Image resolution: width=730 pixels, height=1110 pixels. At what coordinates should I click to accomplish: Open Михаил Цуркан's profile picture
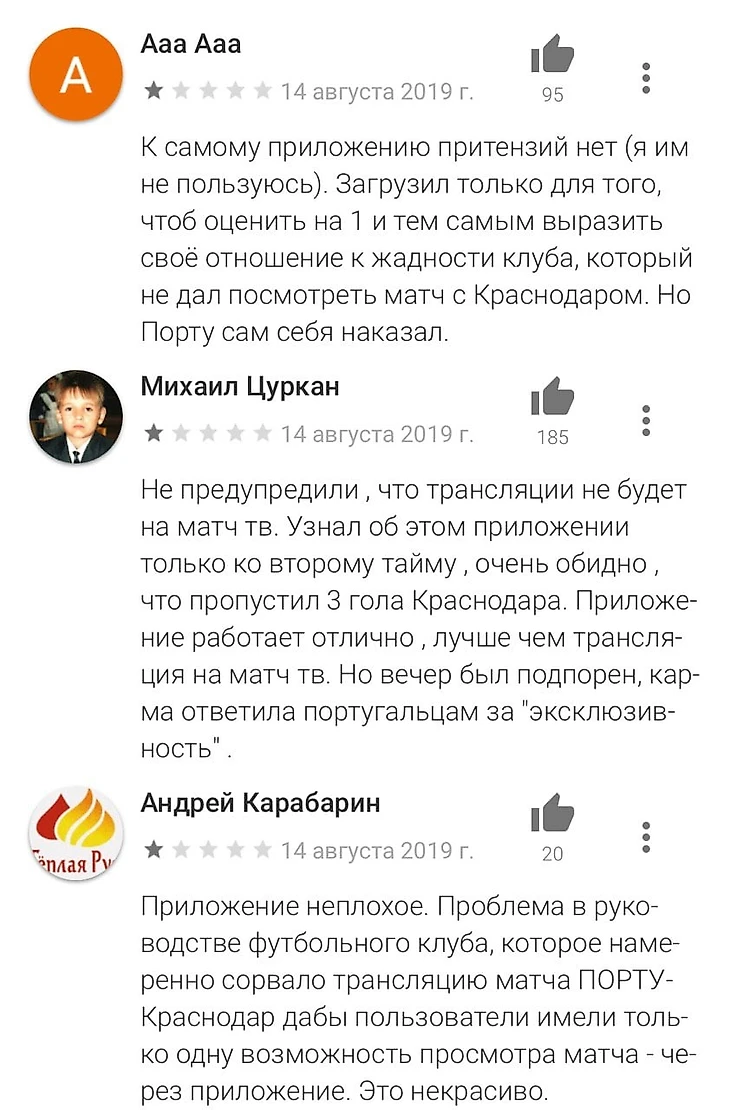pos(76,417)
